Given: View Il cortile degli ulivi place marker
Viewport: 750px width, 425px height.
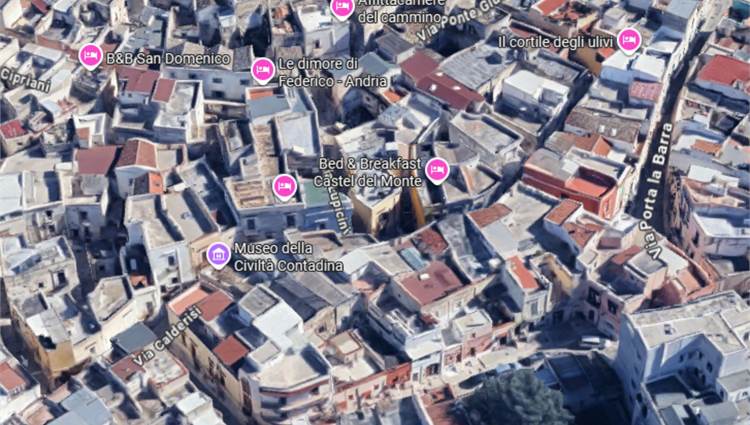Looking at the screenshot, I should [x=629, y=40].
